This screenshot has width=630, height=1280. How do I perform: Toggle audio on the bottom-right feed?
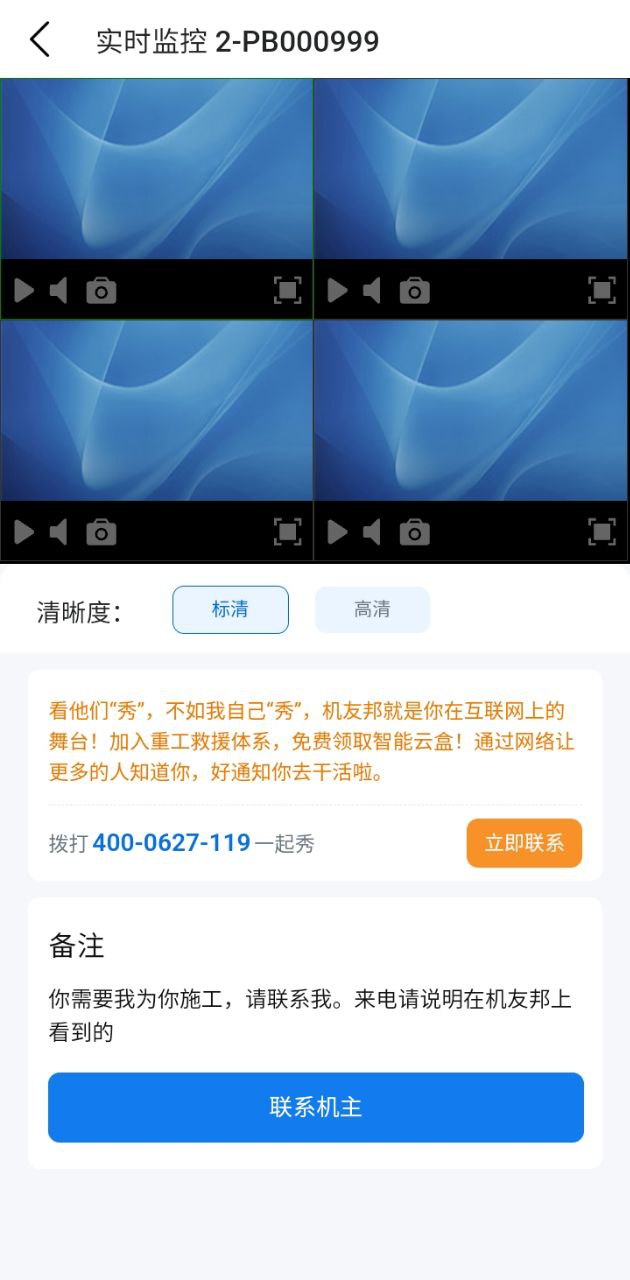point(372,532)
